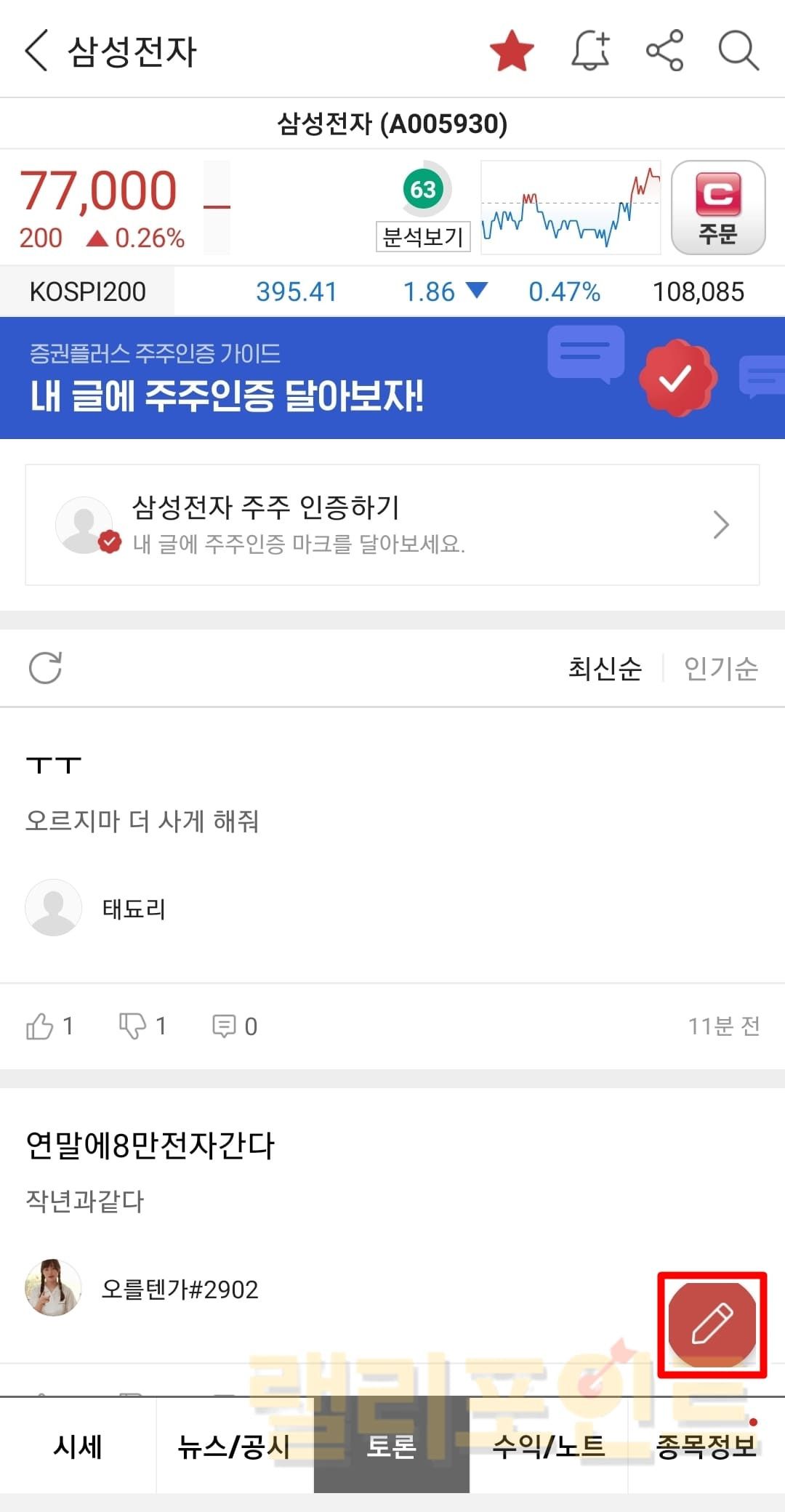785x1512 pixels.
Task: Add a price alert bell
Action: click(590, 51)
